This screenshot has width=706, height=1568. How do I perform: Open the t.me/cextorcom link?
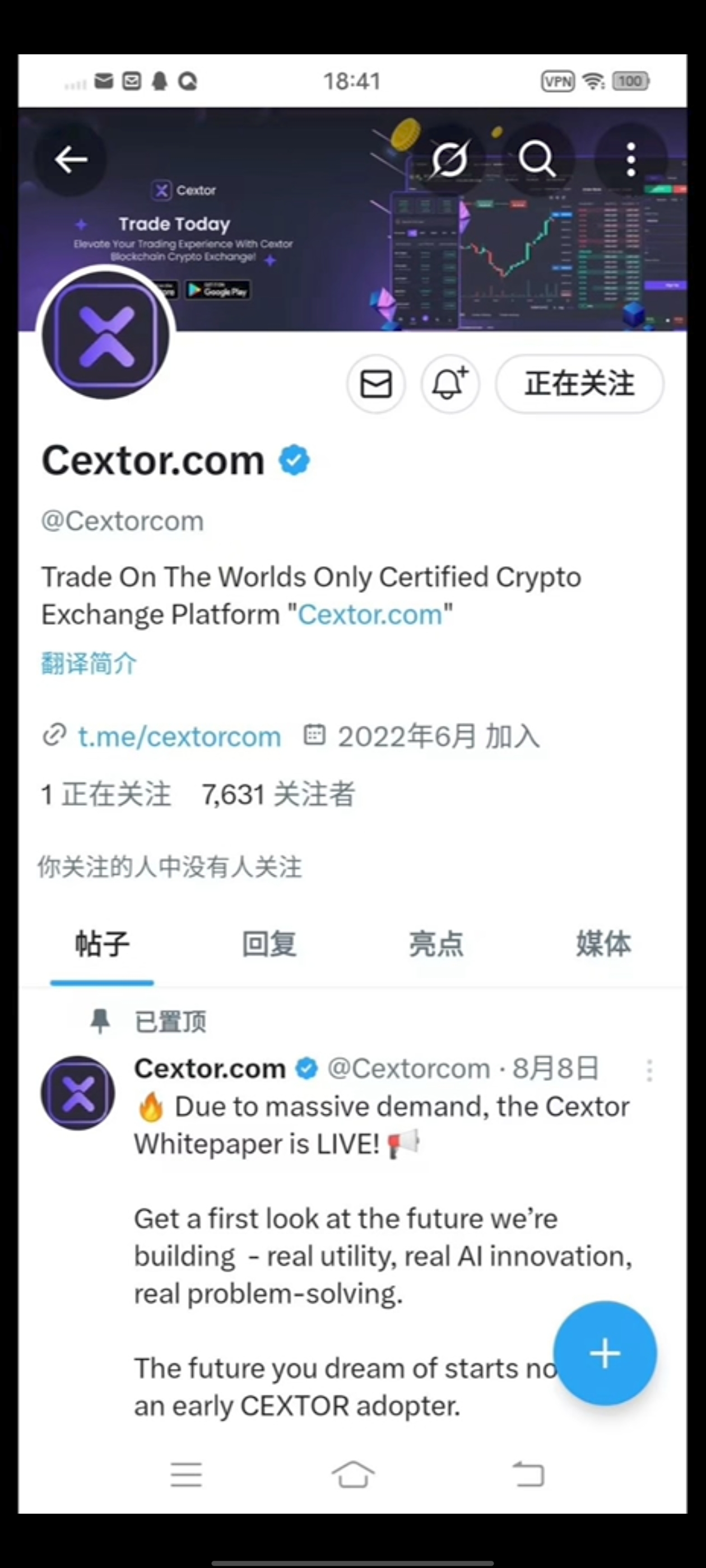pos(179,736)
